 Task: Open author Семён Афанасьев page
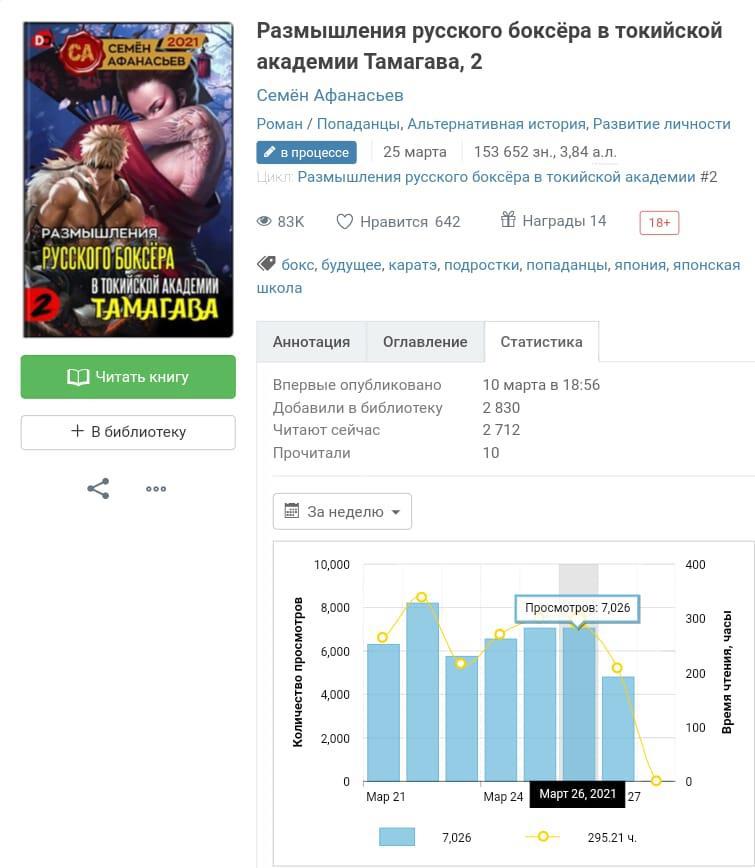(330, 95)
